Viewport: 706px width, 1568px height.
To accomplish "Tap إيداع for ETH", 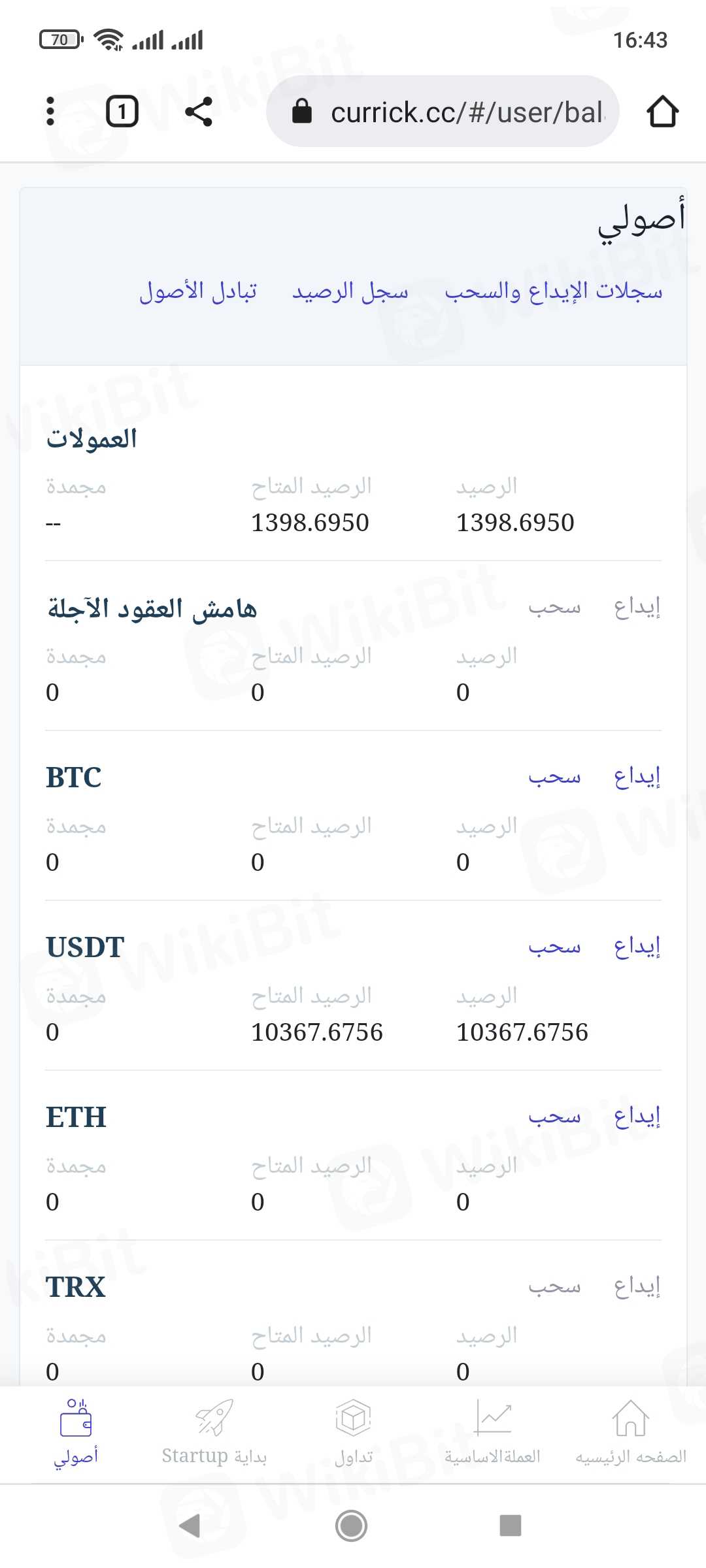I will click(637, 1117).
